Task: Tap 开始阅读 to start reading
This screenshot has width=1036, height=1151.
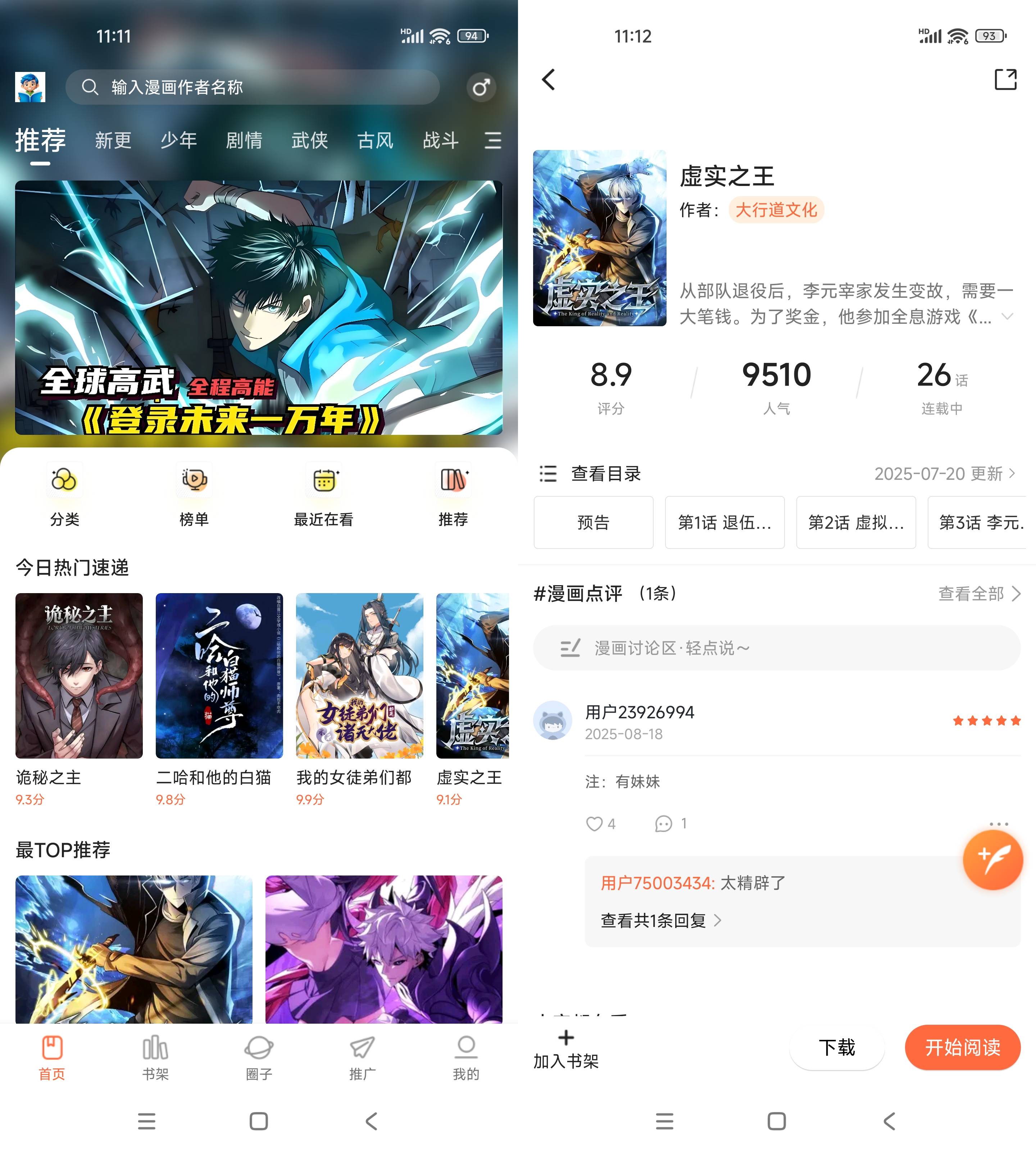Action: (x=962, y=1047)
